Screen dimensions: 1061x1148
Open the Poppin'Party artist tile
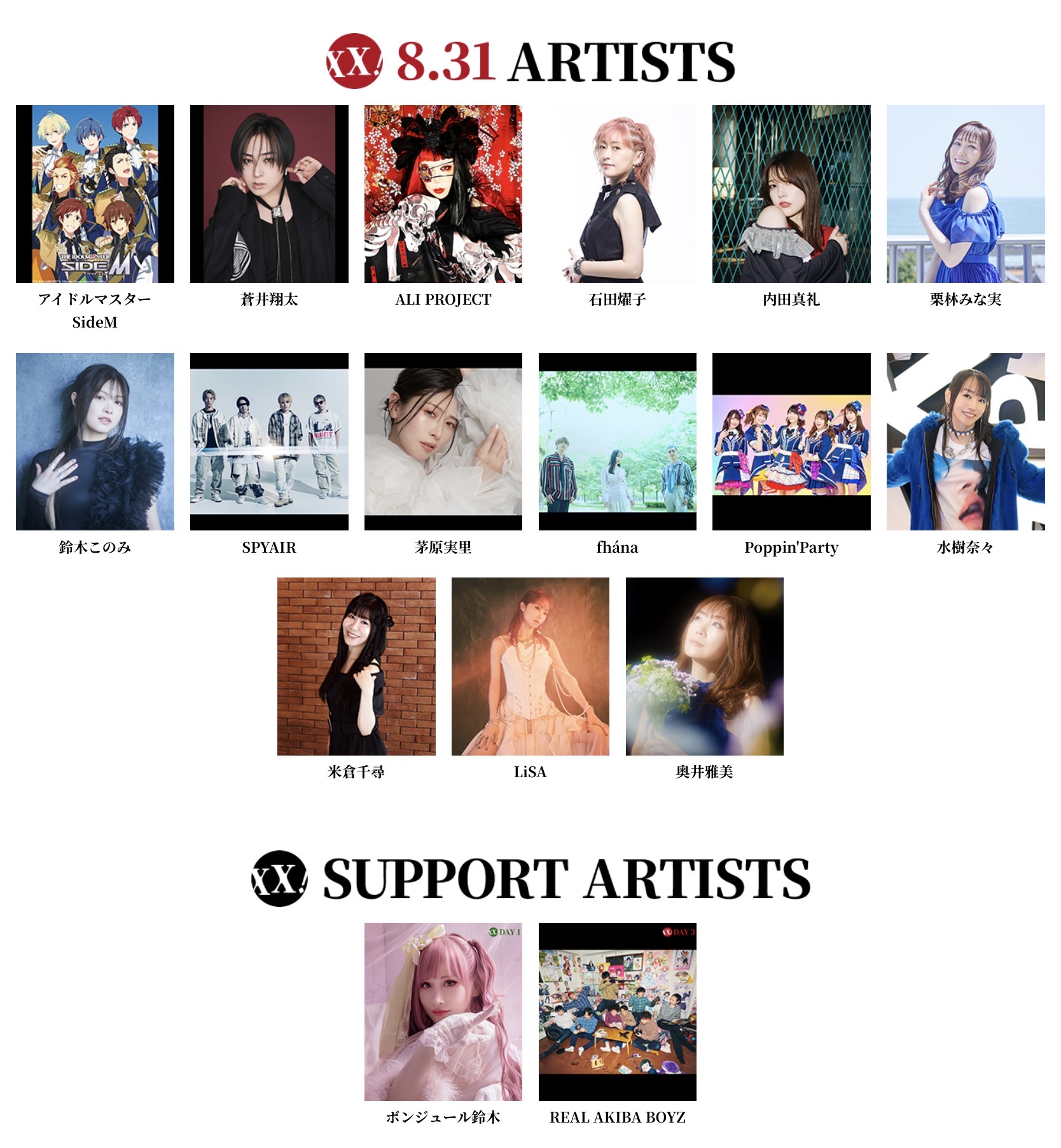[791, 441]
